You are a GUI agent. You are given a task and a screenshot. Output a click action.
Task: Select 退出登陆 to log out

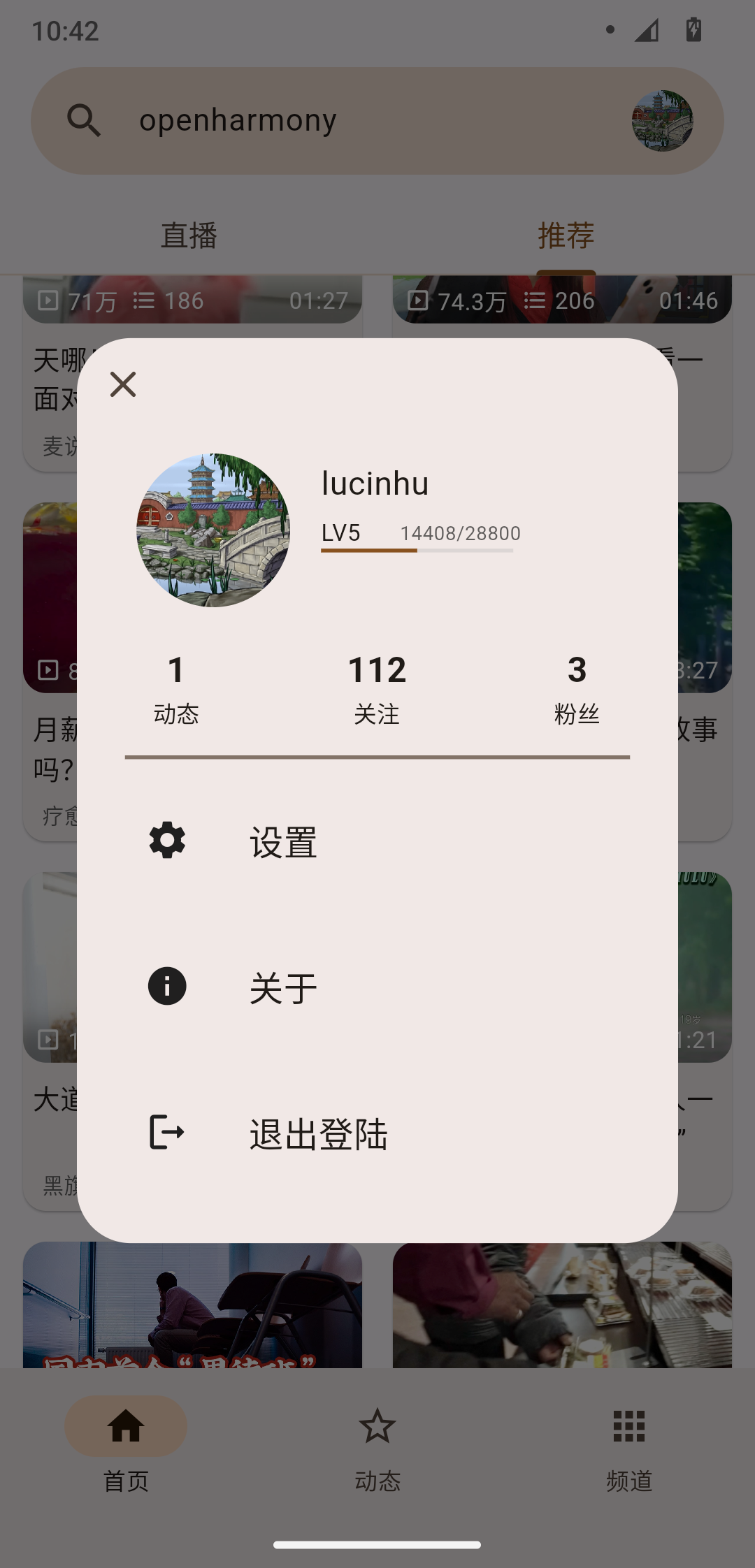[x=377, y=1133]
